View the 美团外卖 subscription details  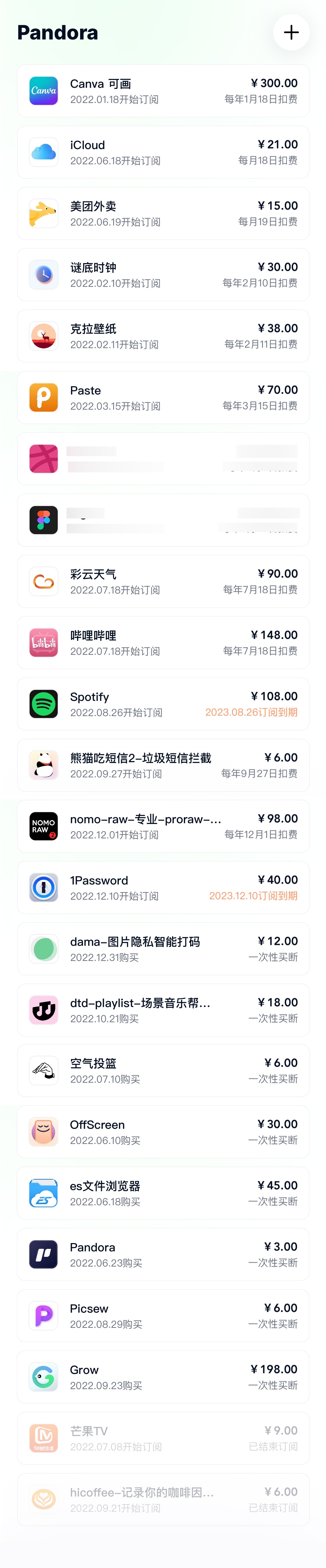pyautogui.click(x=163, y=214)
